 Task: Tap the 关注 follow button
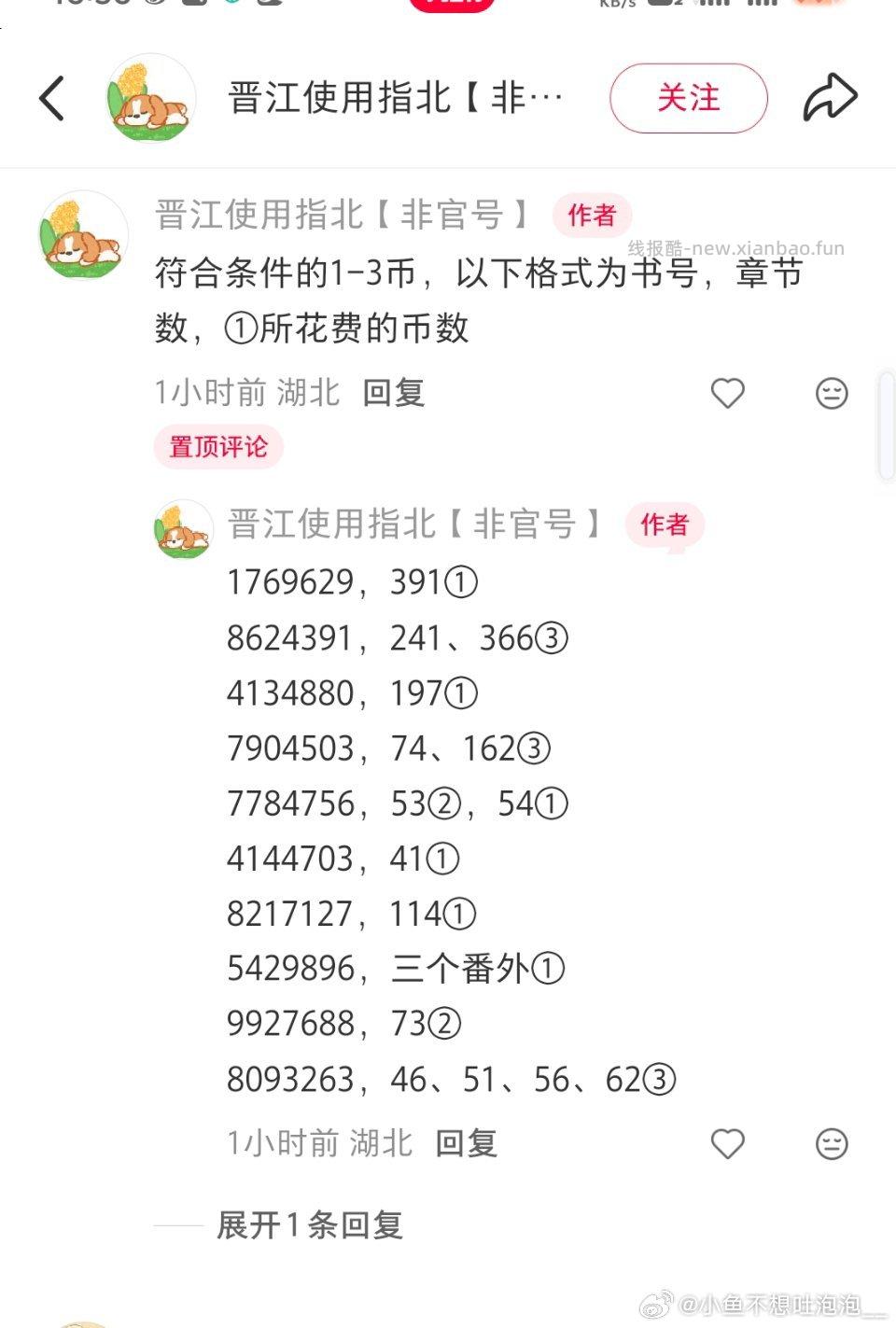click(688, 97)
